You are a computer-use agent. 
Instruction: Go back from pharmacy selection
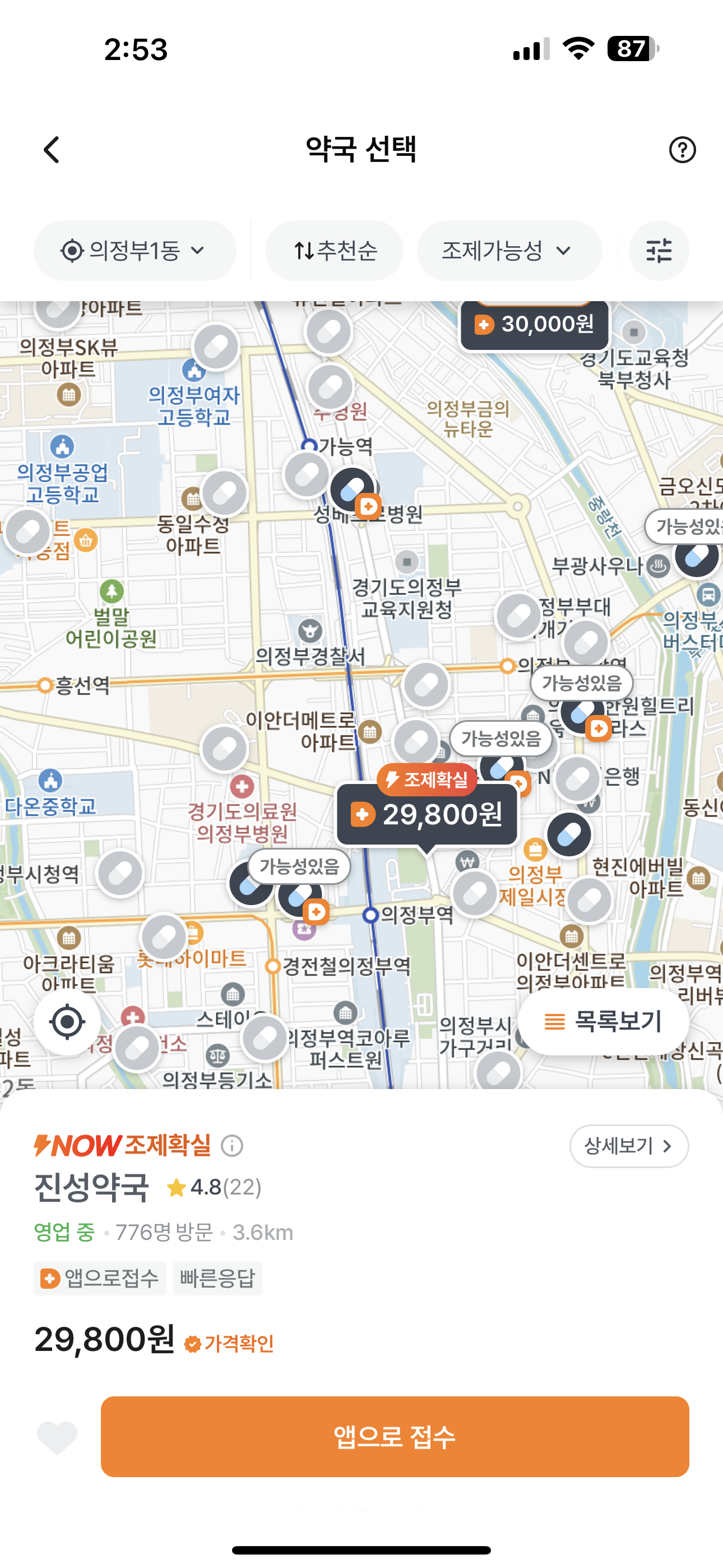click(52, 150)
